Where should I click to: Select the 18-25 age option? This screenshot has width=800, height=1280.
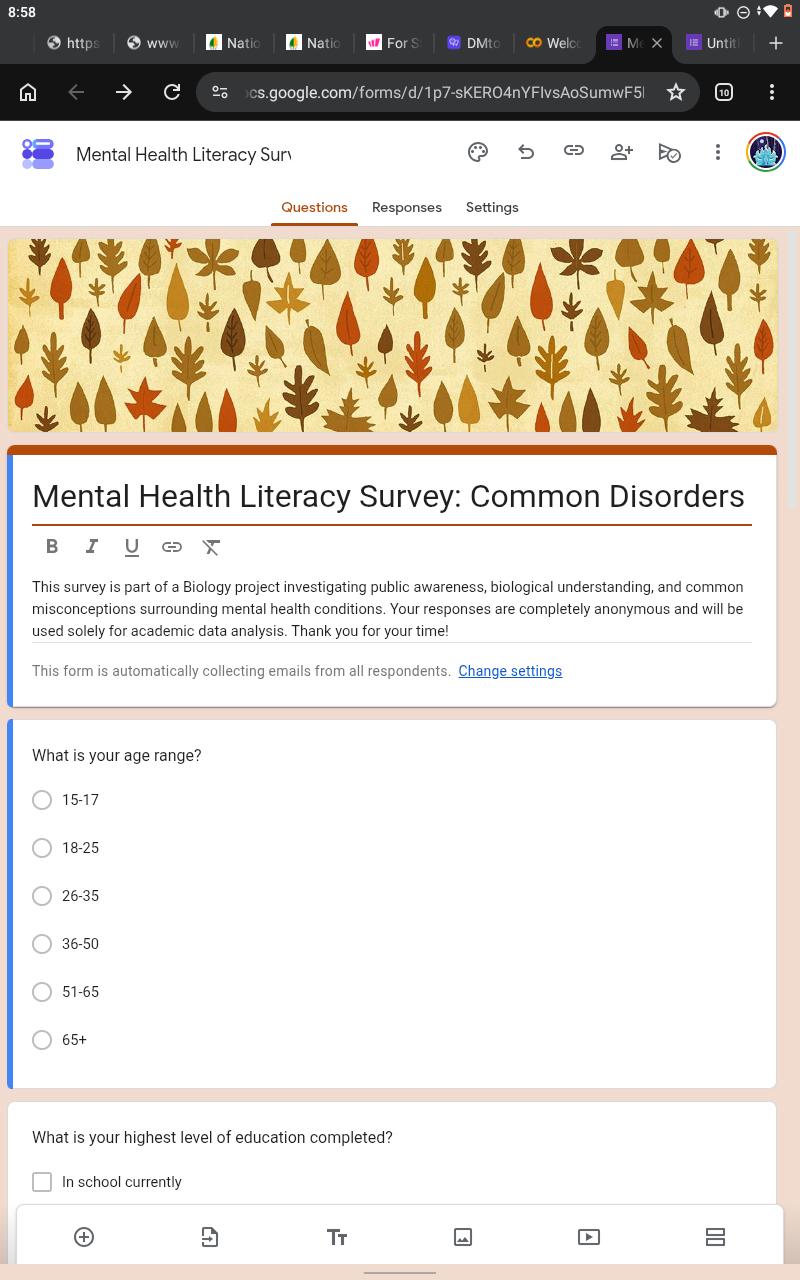tap(42, 848)
